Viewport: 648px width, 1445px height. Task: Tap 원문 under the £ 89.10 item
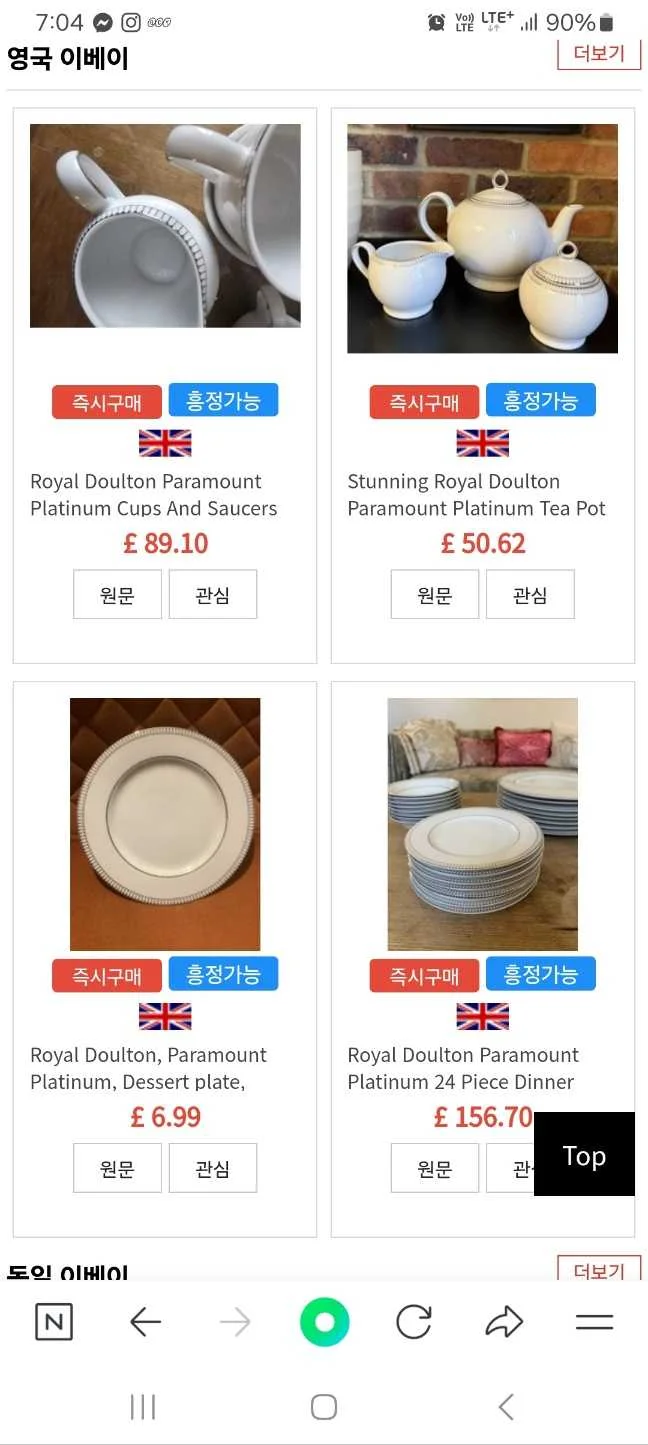pos(117,595)
